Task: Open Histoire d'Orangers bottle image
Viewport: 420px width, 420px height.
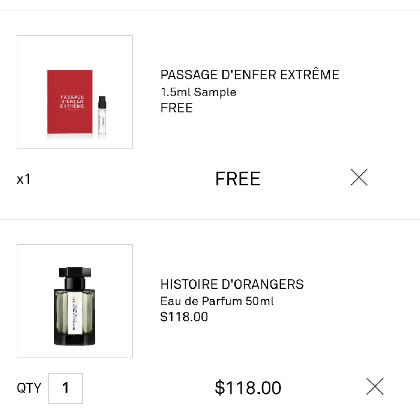Action: pos(75,301)
